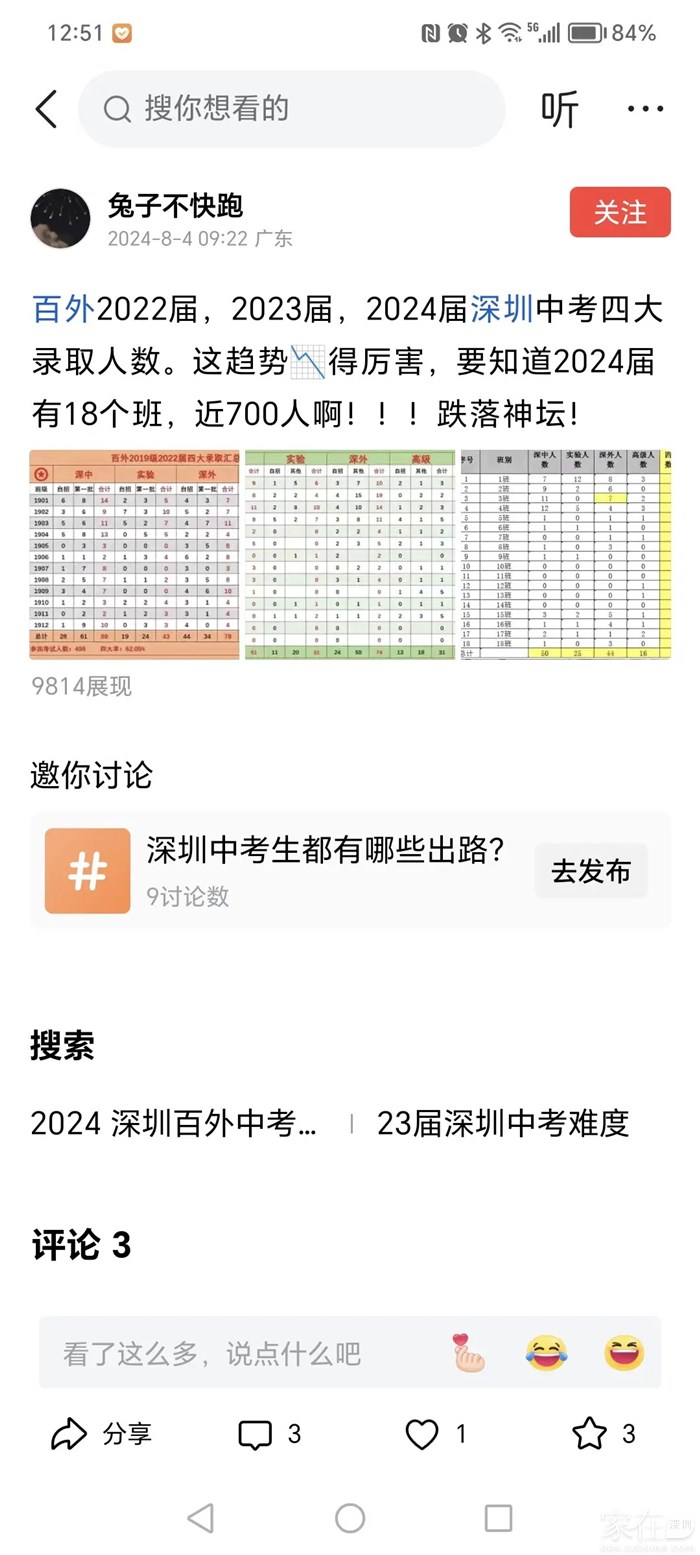This screenshot has height=1555, width=700.
Task: Open the comments speech-bubble icon
Action: point(256,1435)
